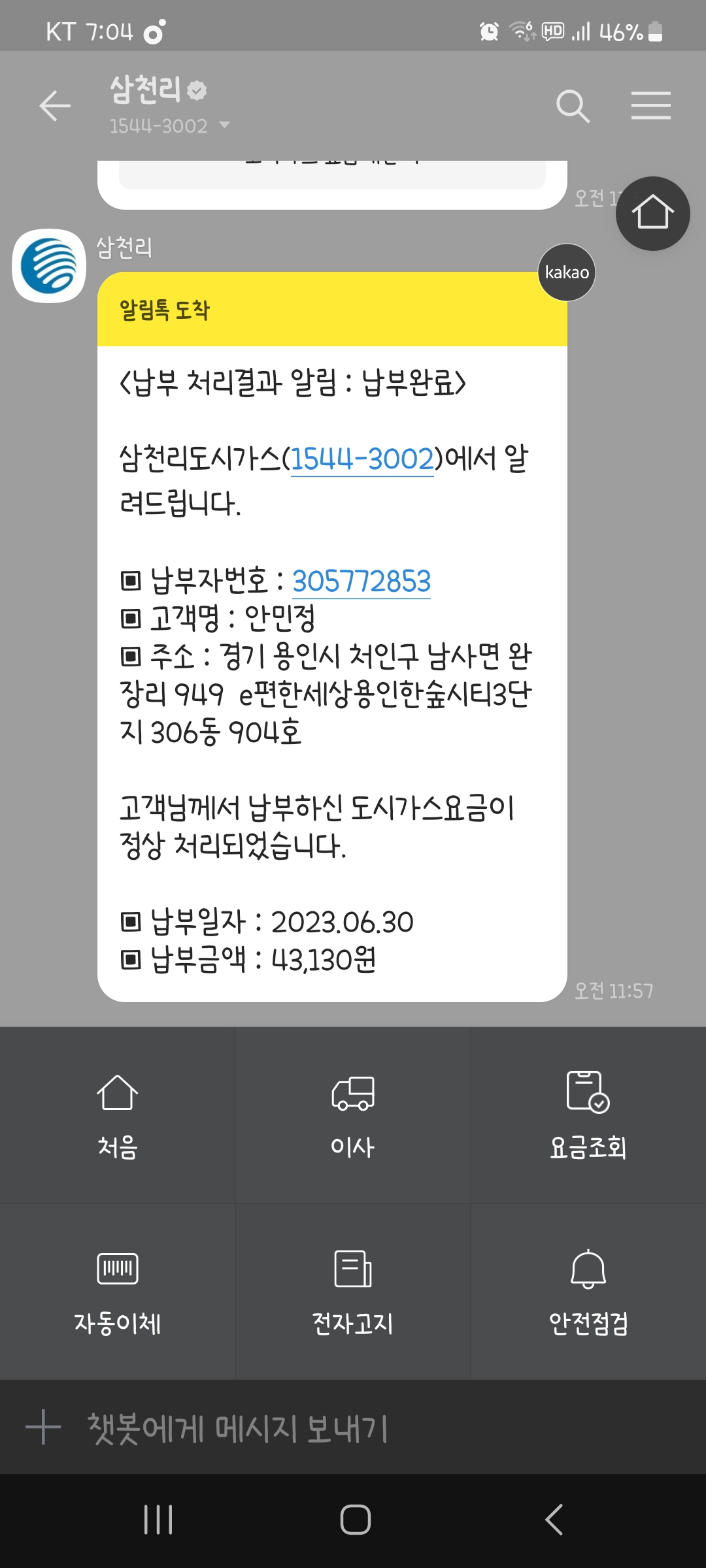The height and width of the screenshot is (1568, 706).
Task: Open the system recent apps view
Action: [x=158, y=1519]
